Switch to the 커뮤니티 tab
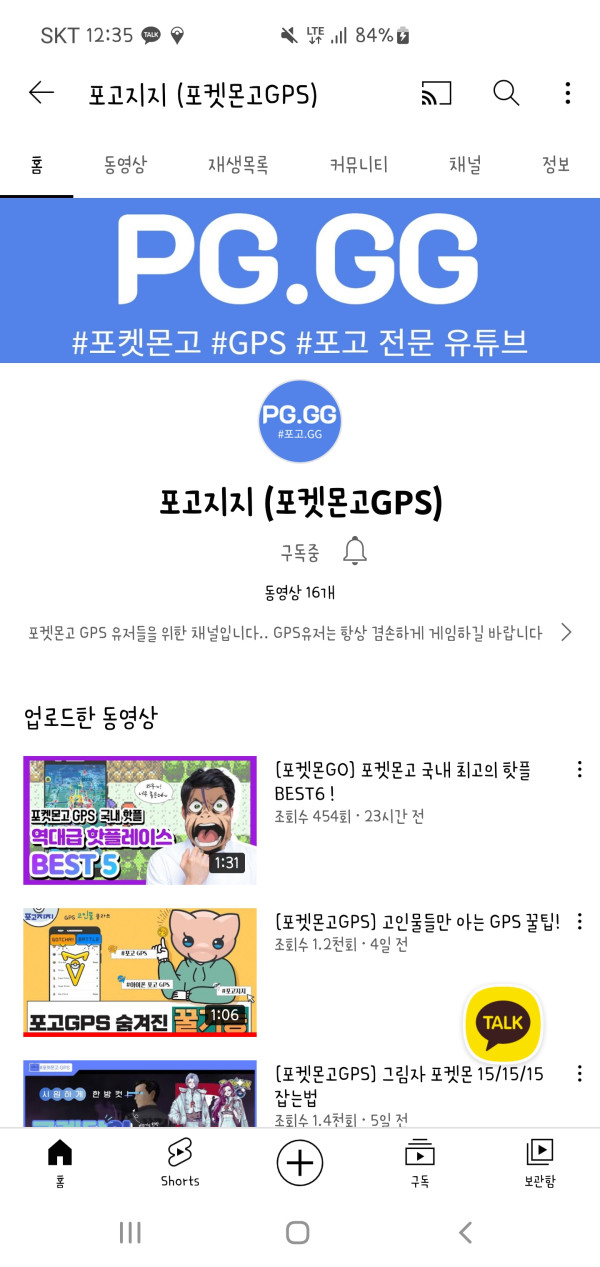The image size is (600, 1267). 358,165
